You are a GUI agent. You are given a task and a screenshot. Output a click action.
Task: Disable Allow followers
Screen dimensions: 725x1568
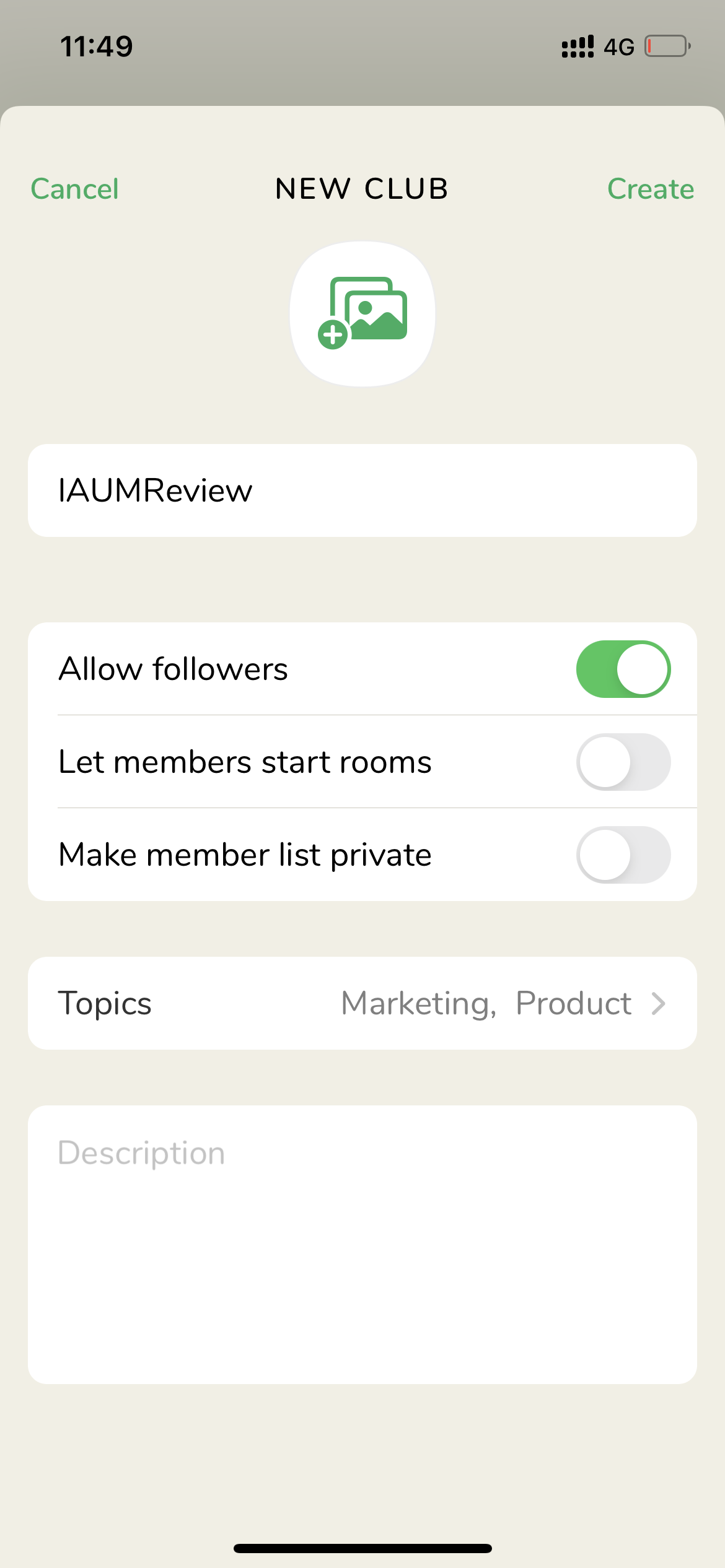(623, 669)
